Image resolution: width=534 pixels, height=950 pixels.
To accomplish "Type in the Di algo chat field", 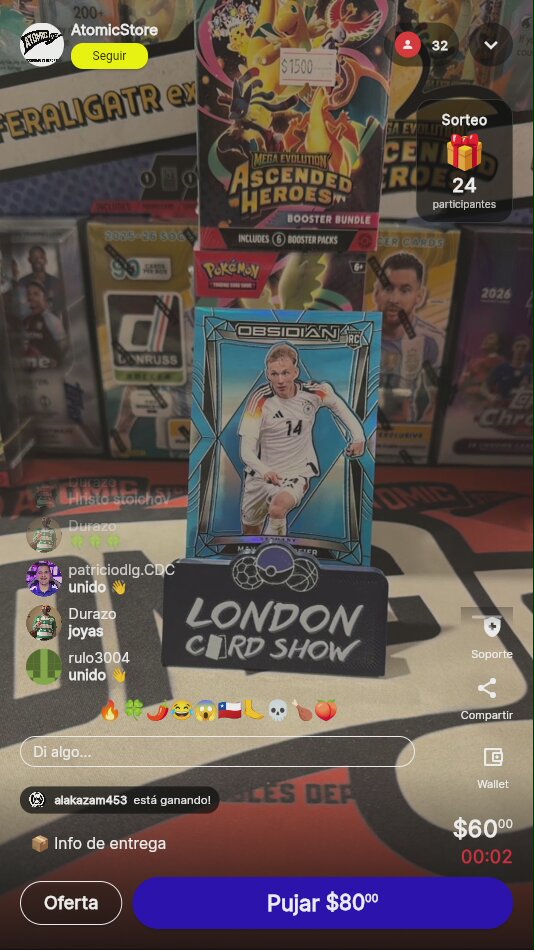I will tap(218, 751).
